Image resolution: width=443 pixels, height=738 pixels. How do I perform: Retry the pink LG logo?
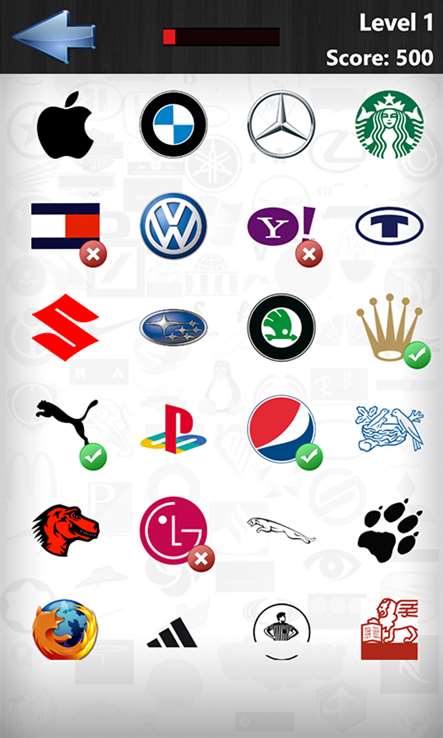point(174,530)
